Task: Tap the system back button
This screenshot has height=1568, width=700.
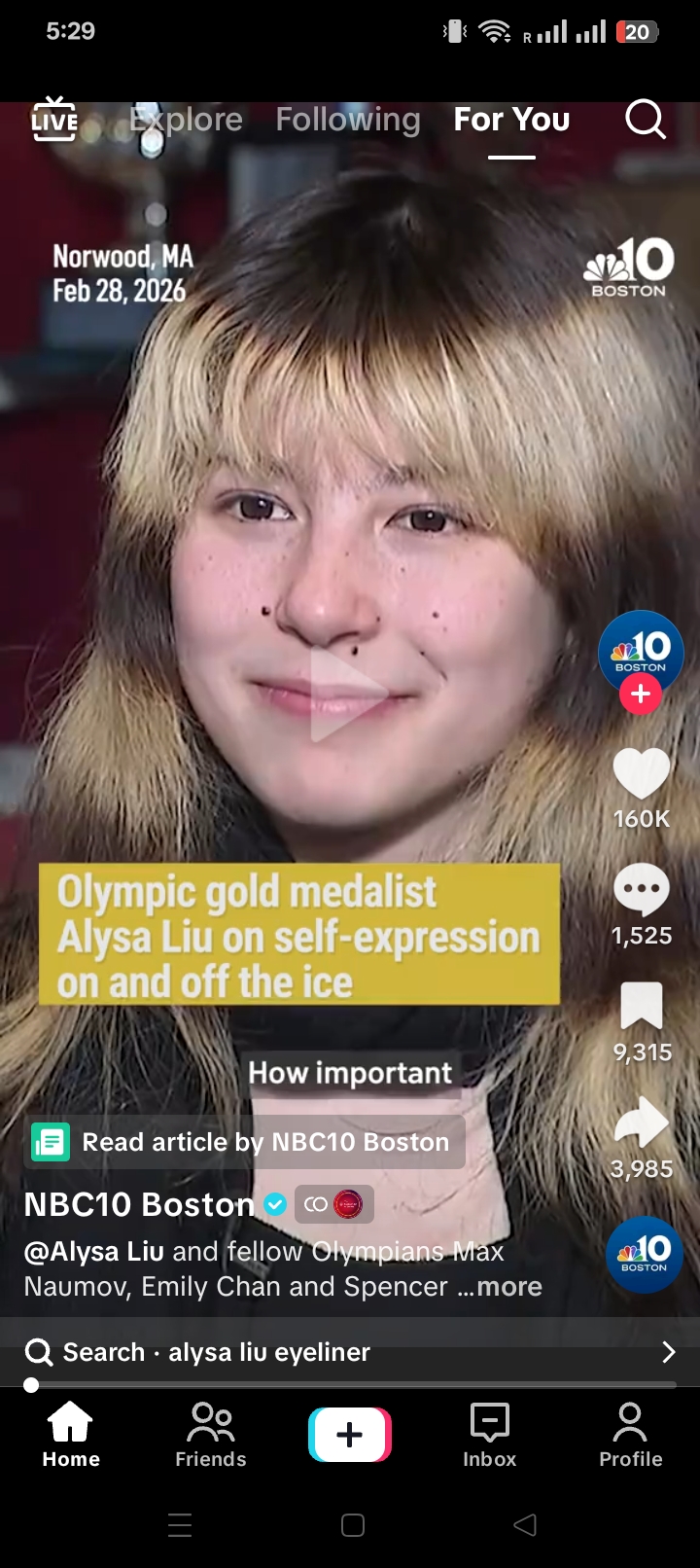Action: pyautogui.click(x=525, y=1524)
